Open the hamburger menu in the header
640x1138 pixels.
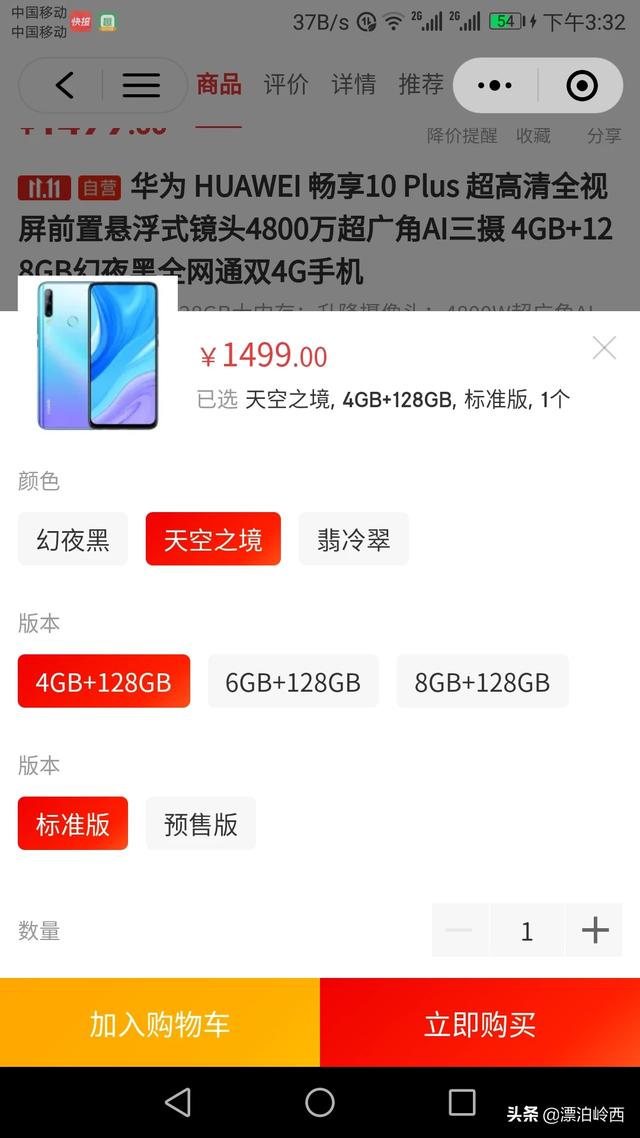[141, 86]
